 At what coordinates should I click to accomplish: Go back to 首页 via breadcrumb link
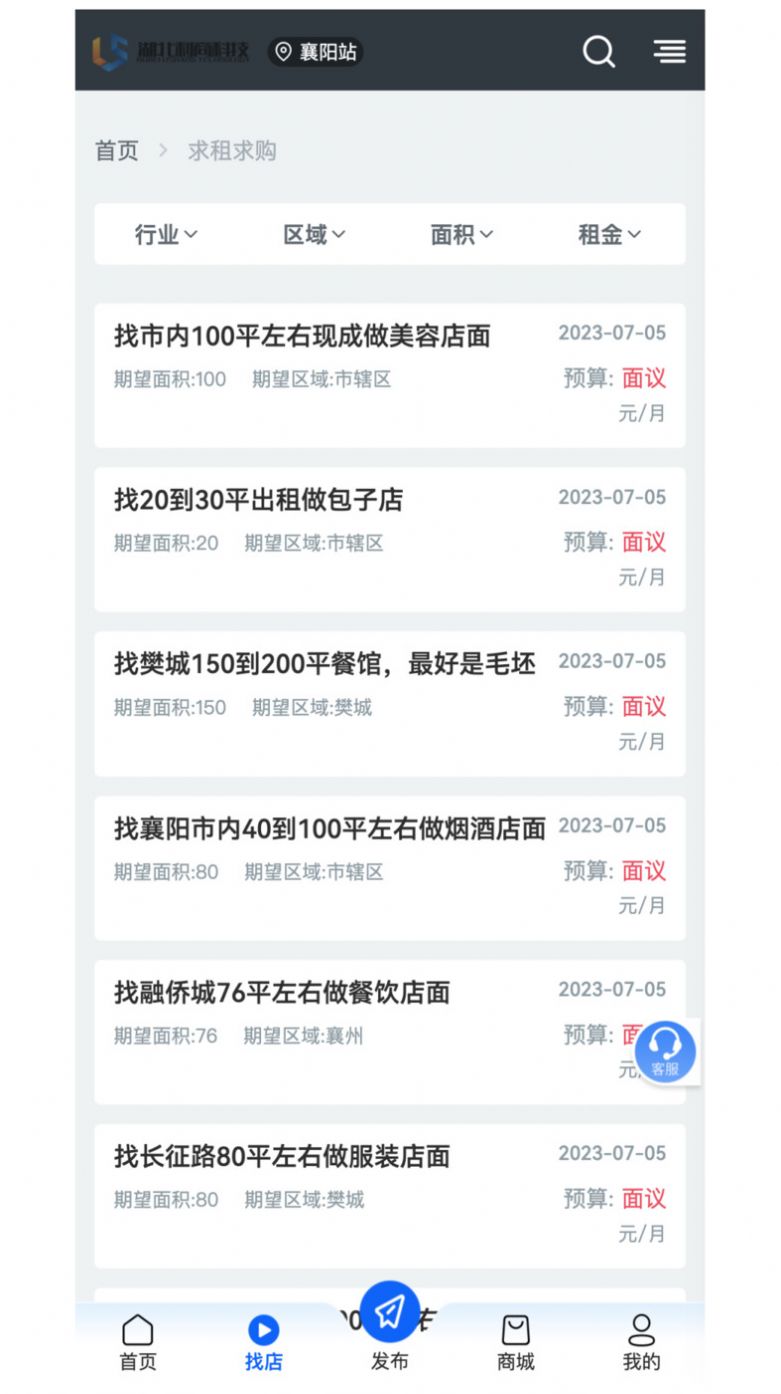pyautogui.click(x=117, y=151)
